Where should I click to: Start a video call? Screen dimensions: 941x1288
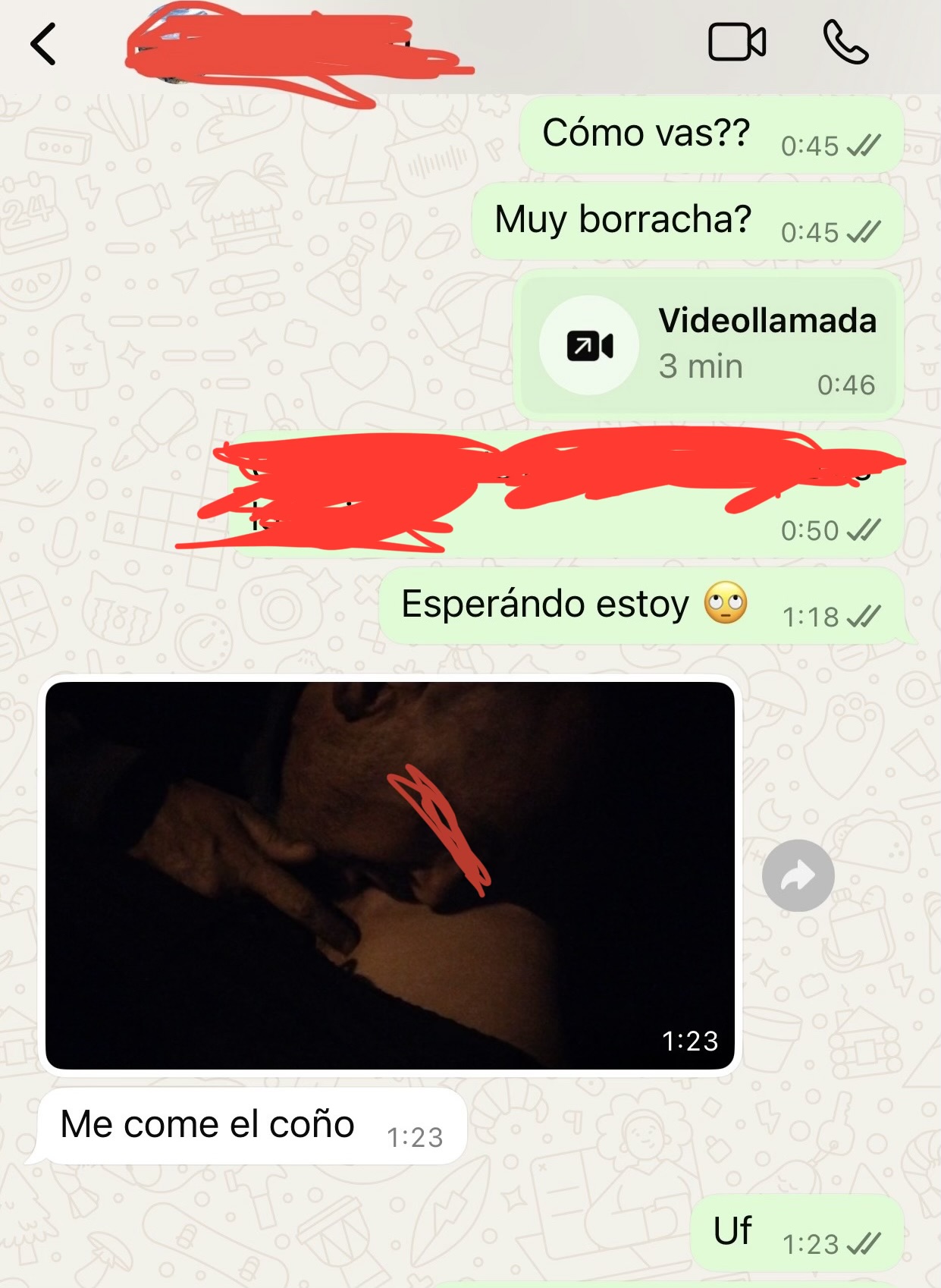(736, 42)
